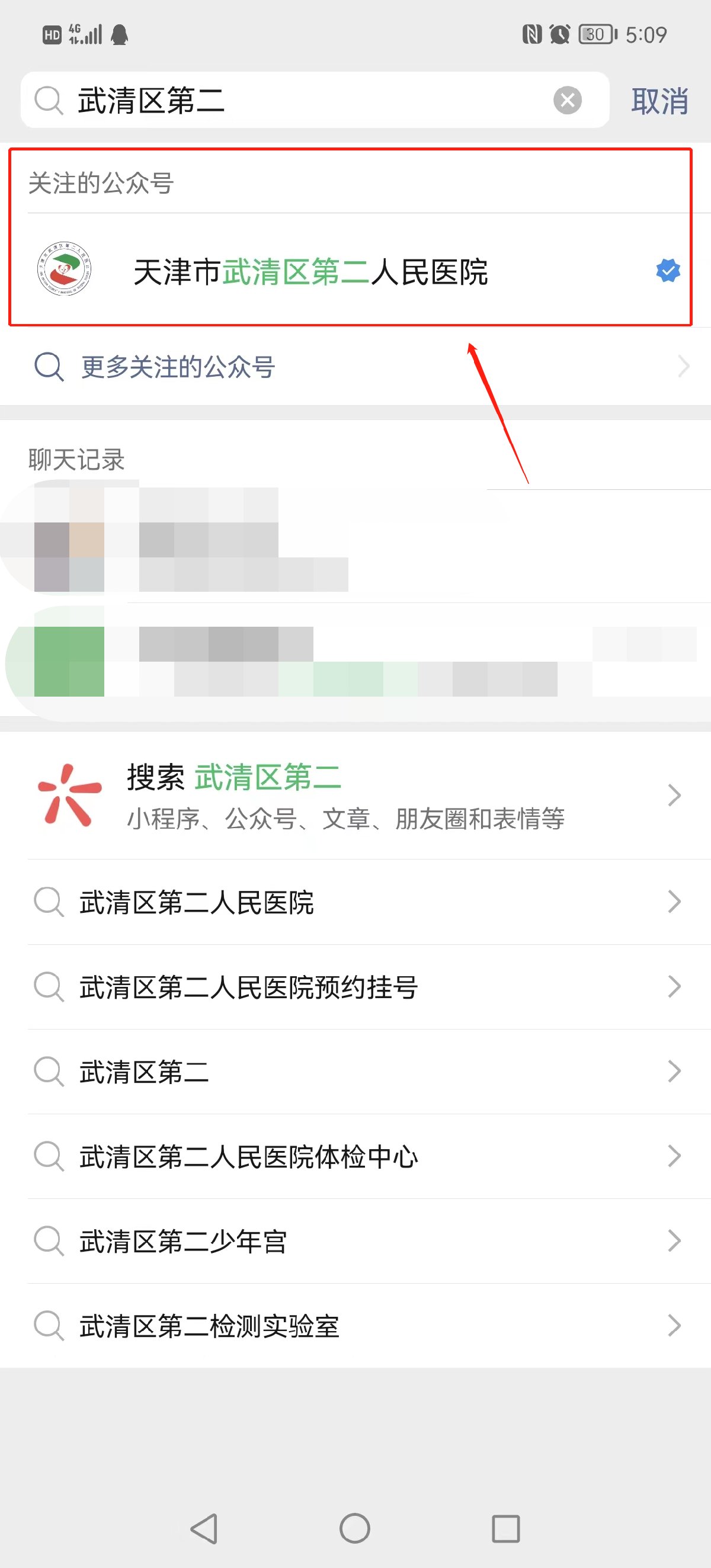Go to the system home screen
The width and height of the screenshot is (711, 1568).
(x=355, y=1528)
